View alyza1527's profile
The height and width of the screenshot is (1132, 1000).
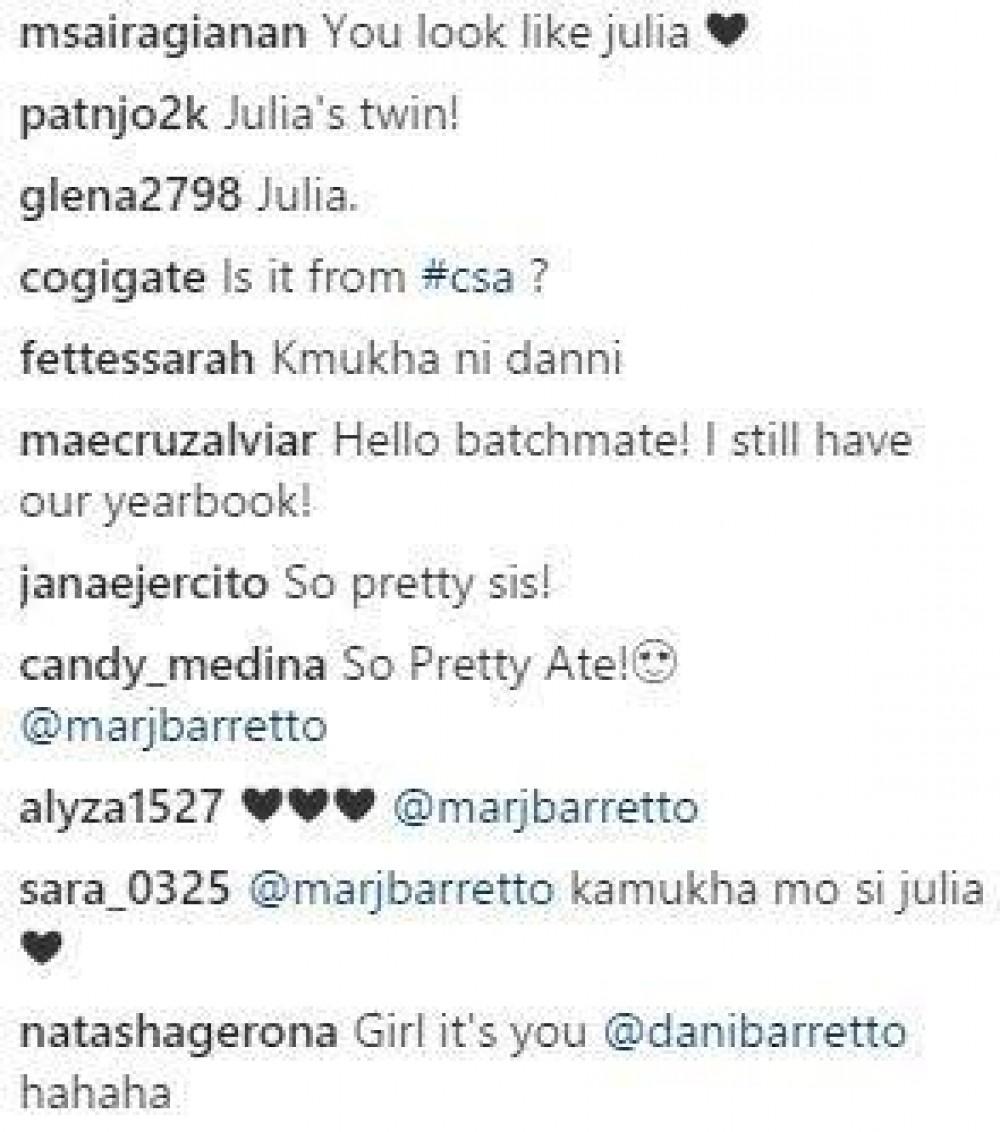[122, 808]
